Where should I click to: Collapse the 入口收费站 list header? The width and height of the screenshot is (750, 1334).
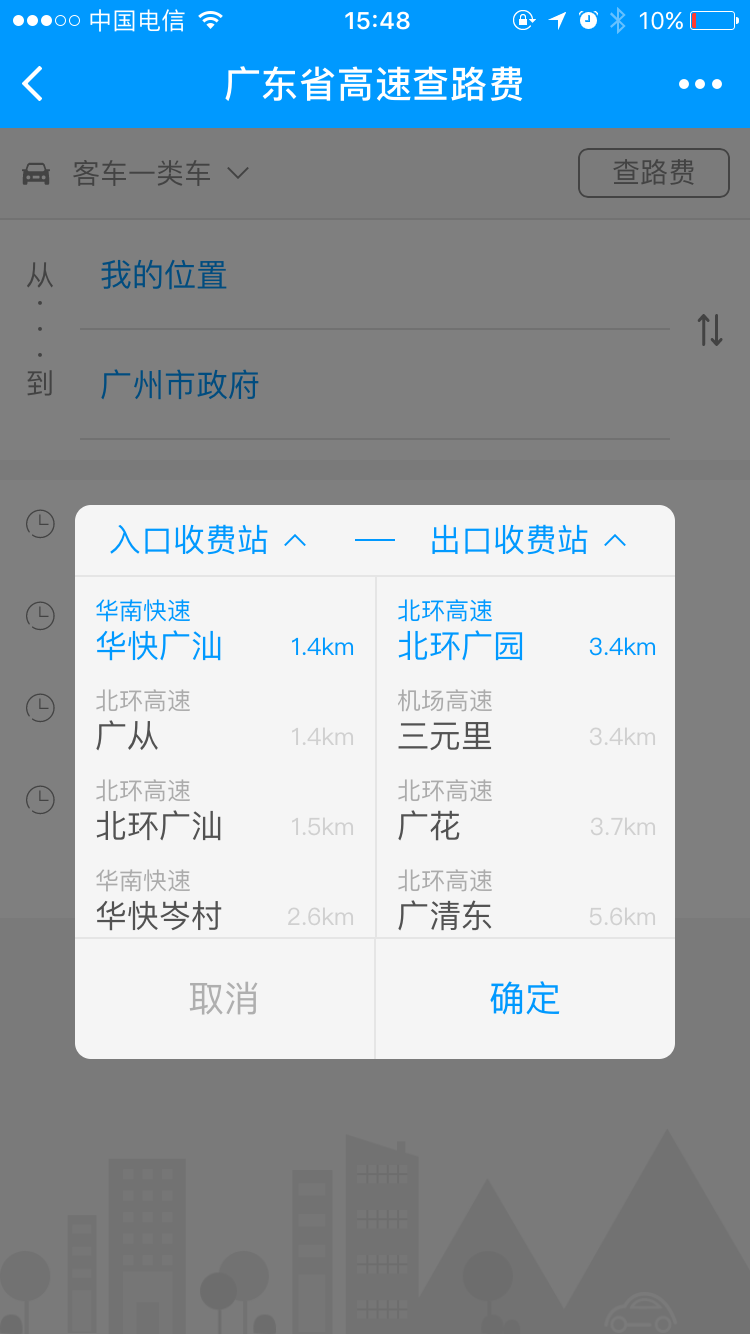click(208, 541)
